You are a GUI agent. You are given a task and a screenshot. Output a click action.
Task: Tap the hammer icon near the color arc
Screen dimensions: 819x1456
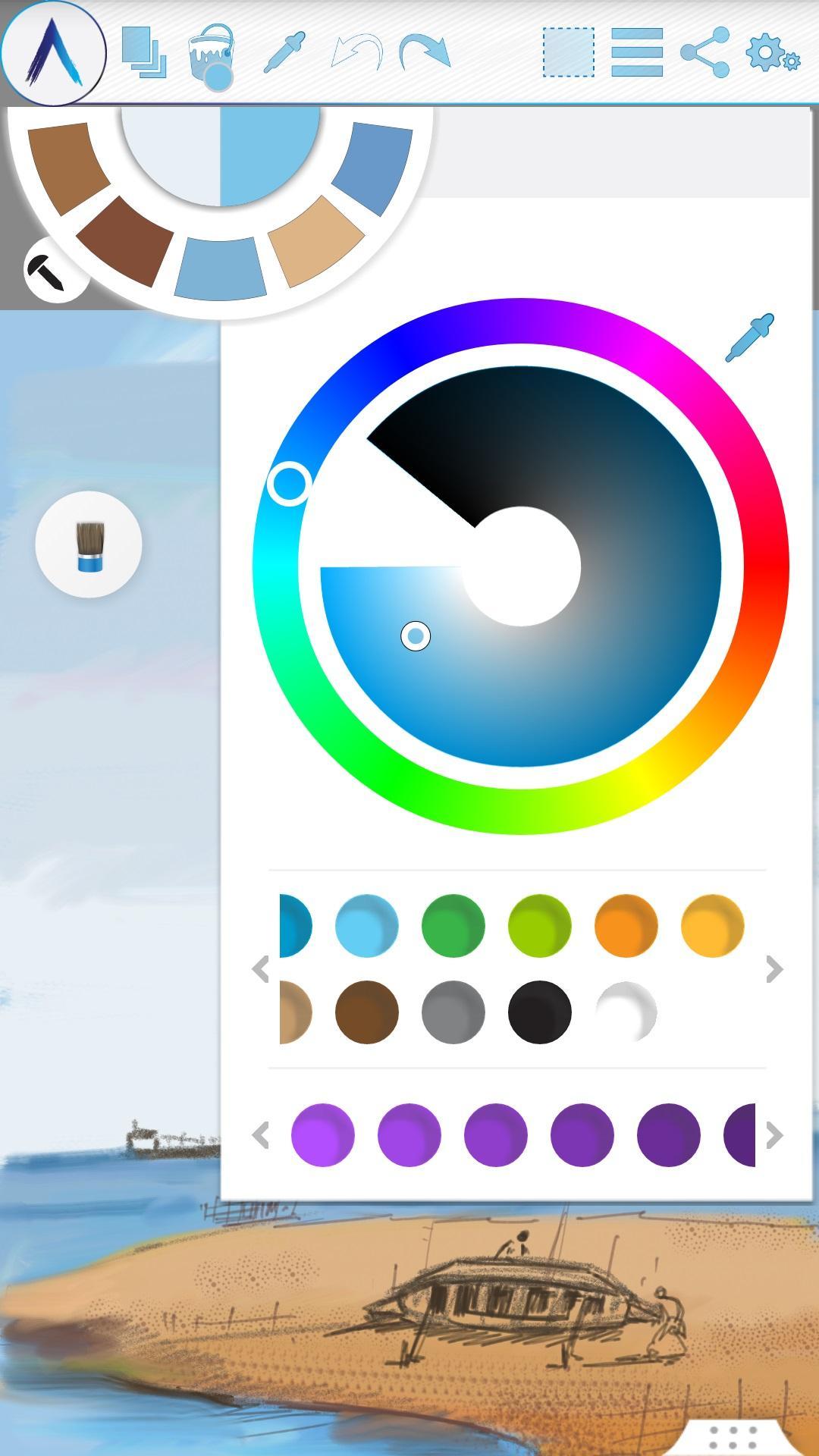coord(47,271)
